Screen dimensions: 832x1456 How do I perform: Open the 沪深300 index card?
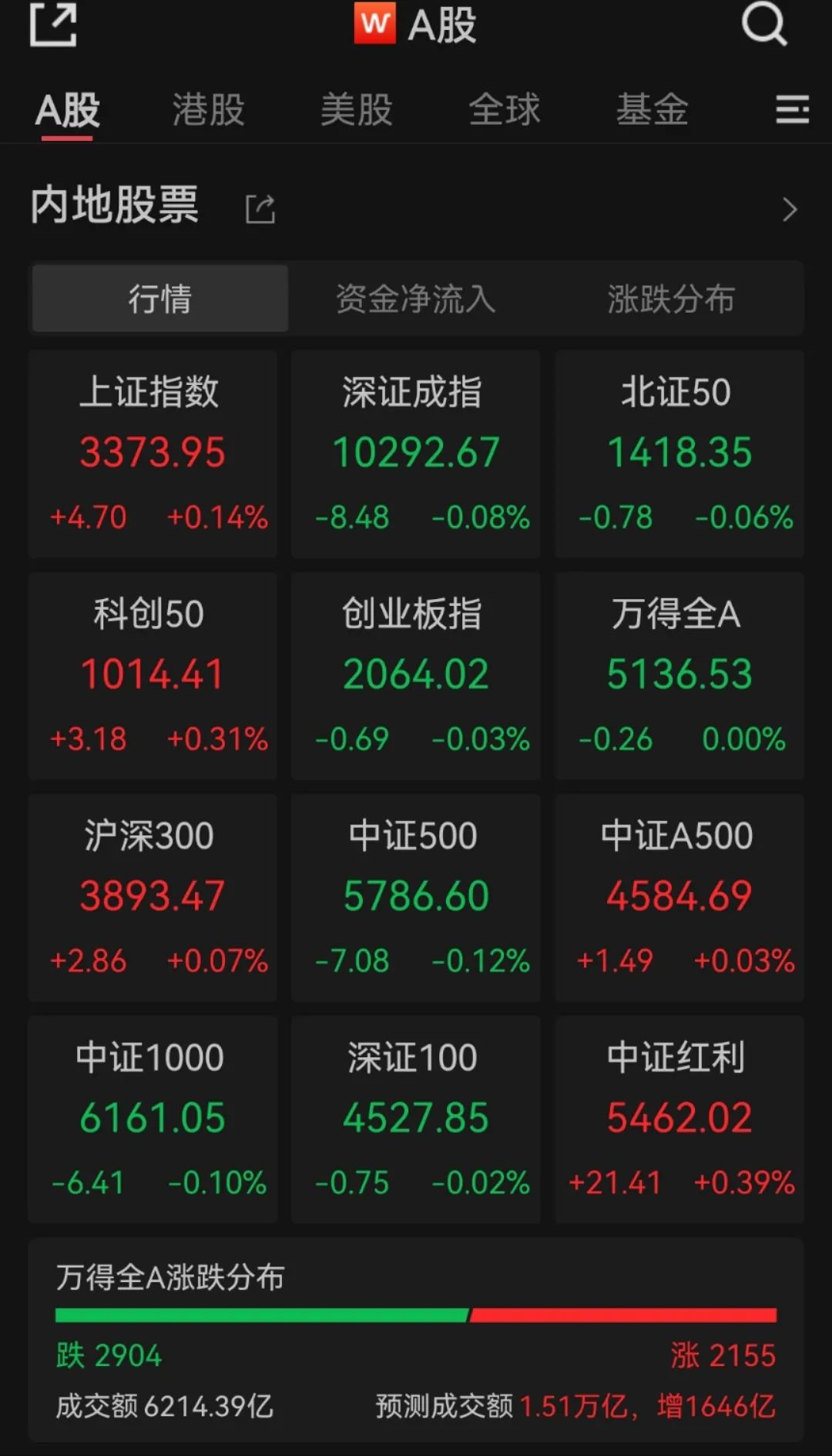[153, 897]
